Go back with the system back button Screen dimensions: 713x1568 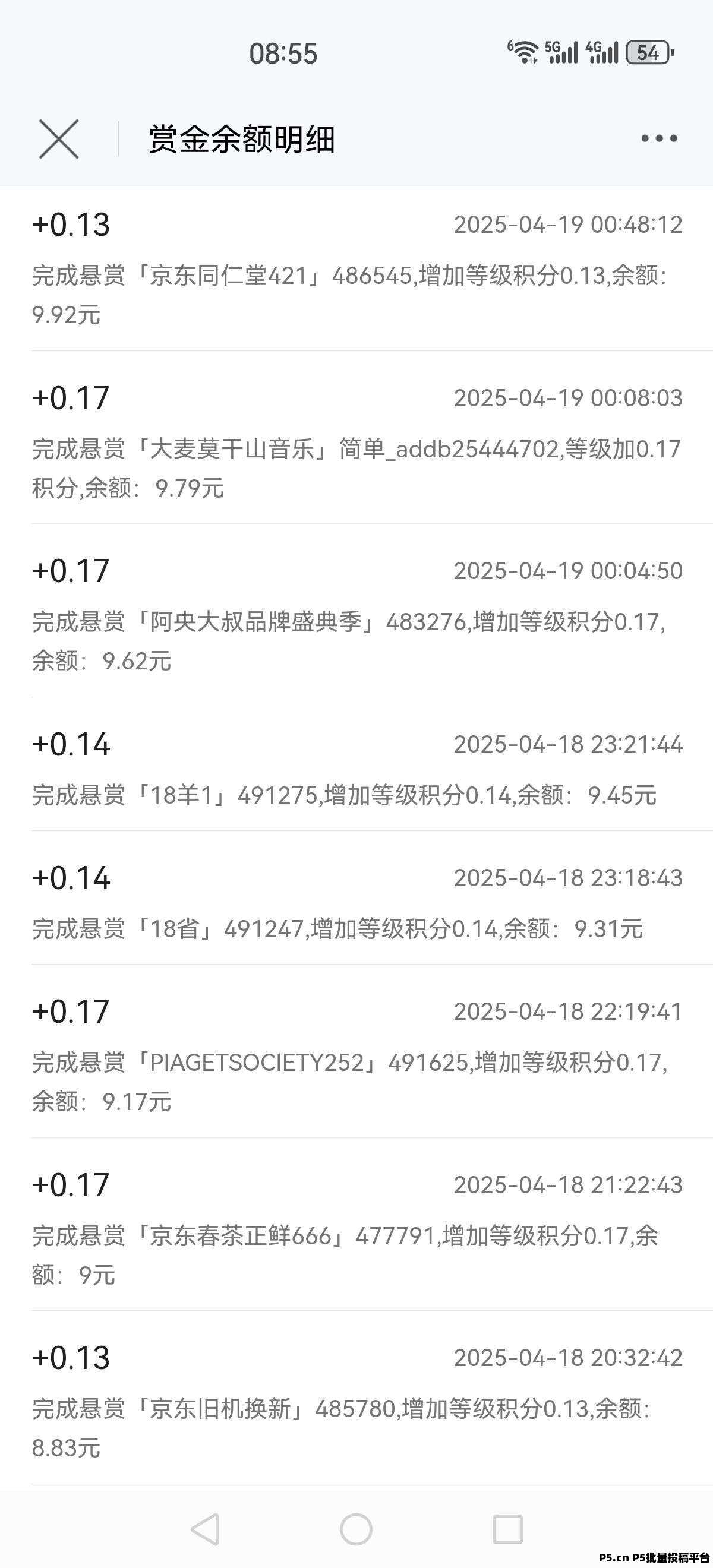205,1528
